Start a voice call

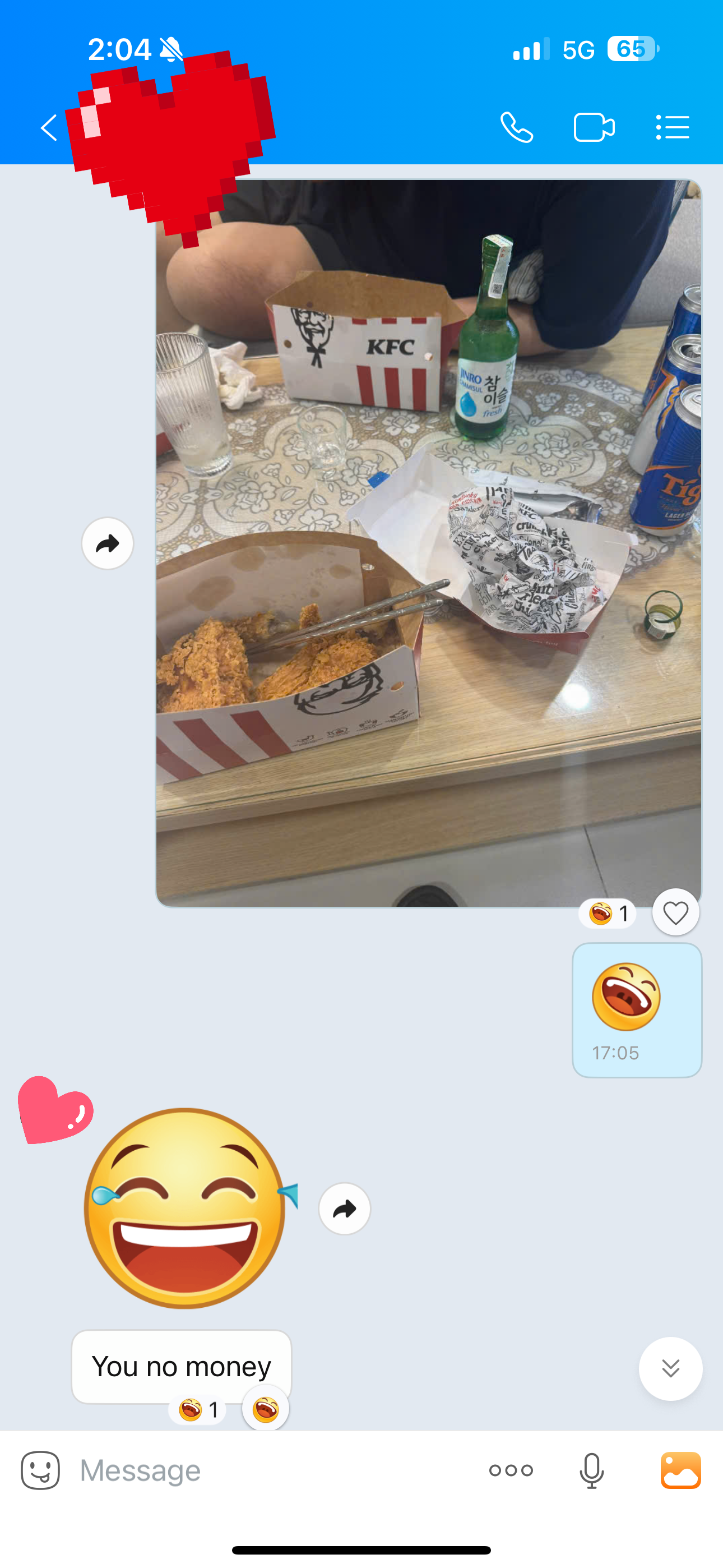[517, 128]
